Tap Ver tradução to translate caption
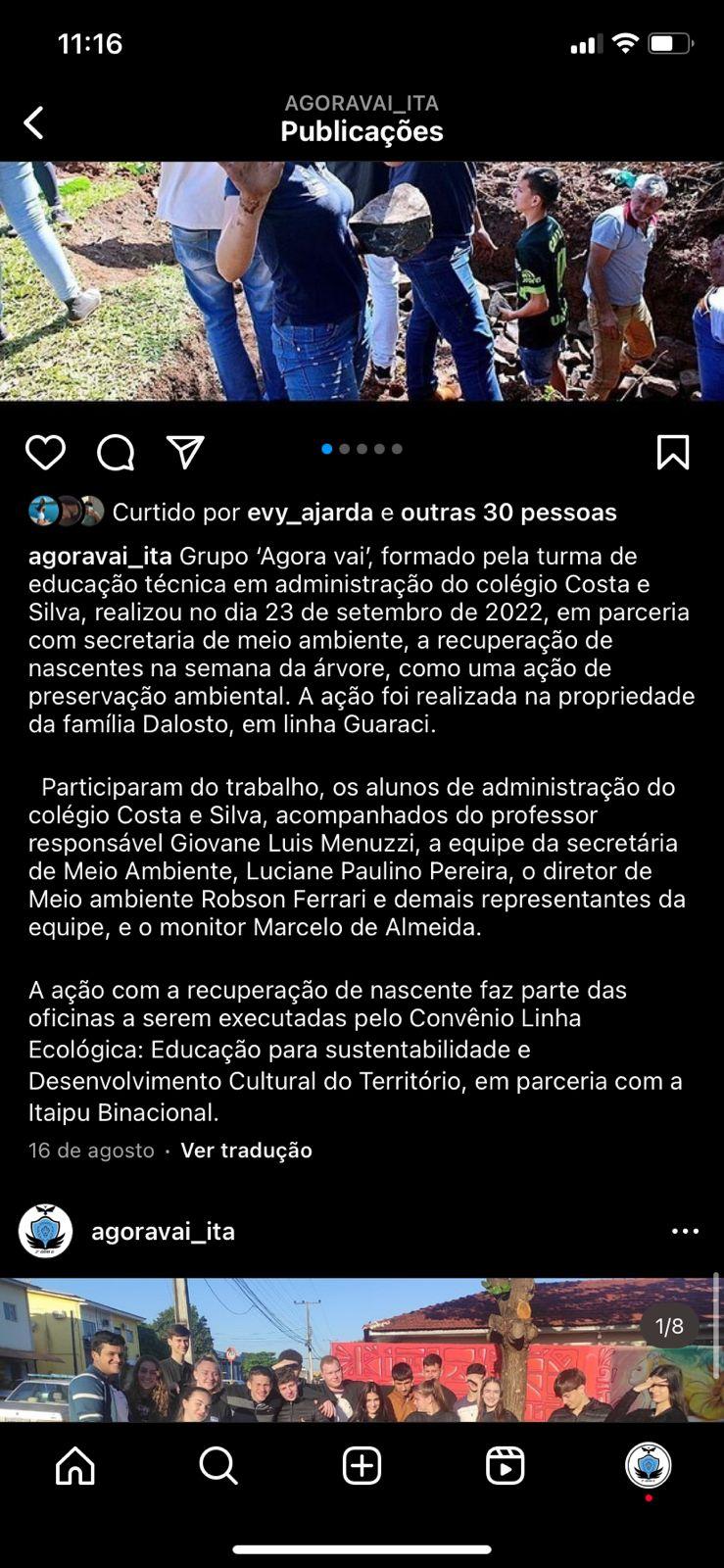Viewport: 724px width, 1568px height. (x=246, y=1151)
